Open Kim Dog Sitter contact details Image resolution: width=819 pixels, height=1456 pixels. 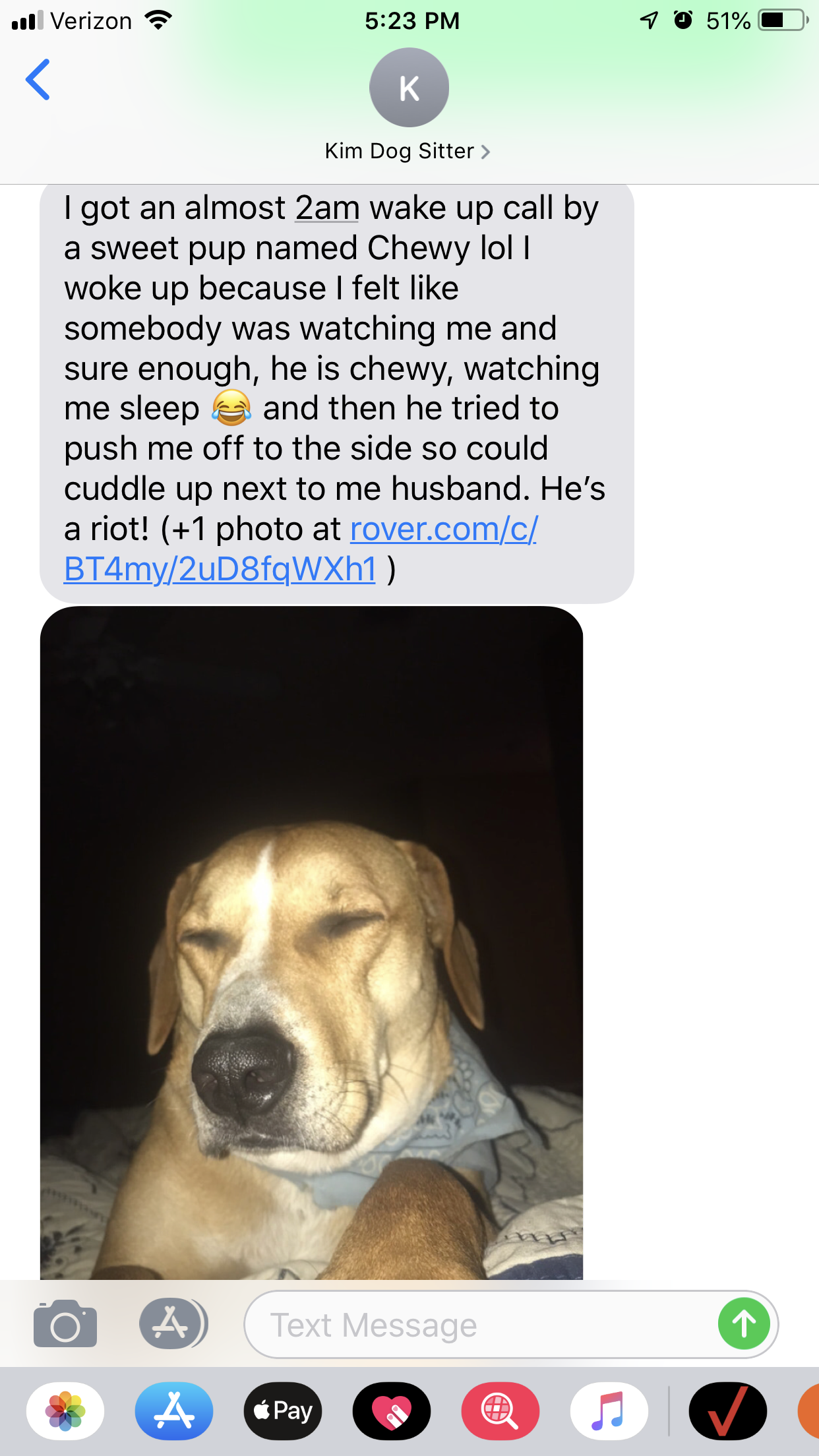click(408, 151)
